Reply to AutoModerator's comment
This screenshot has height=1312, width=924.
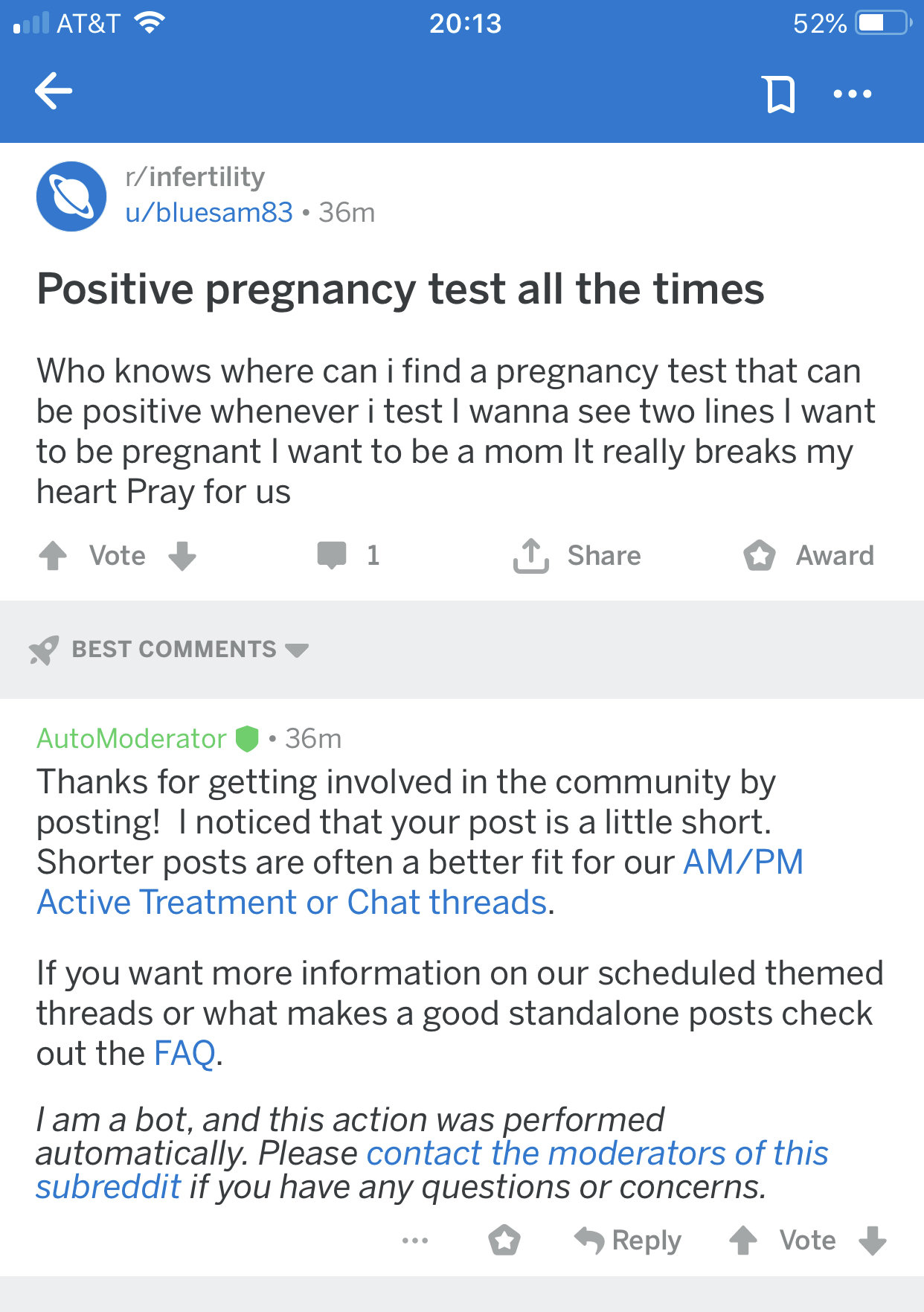629,1241
